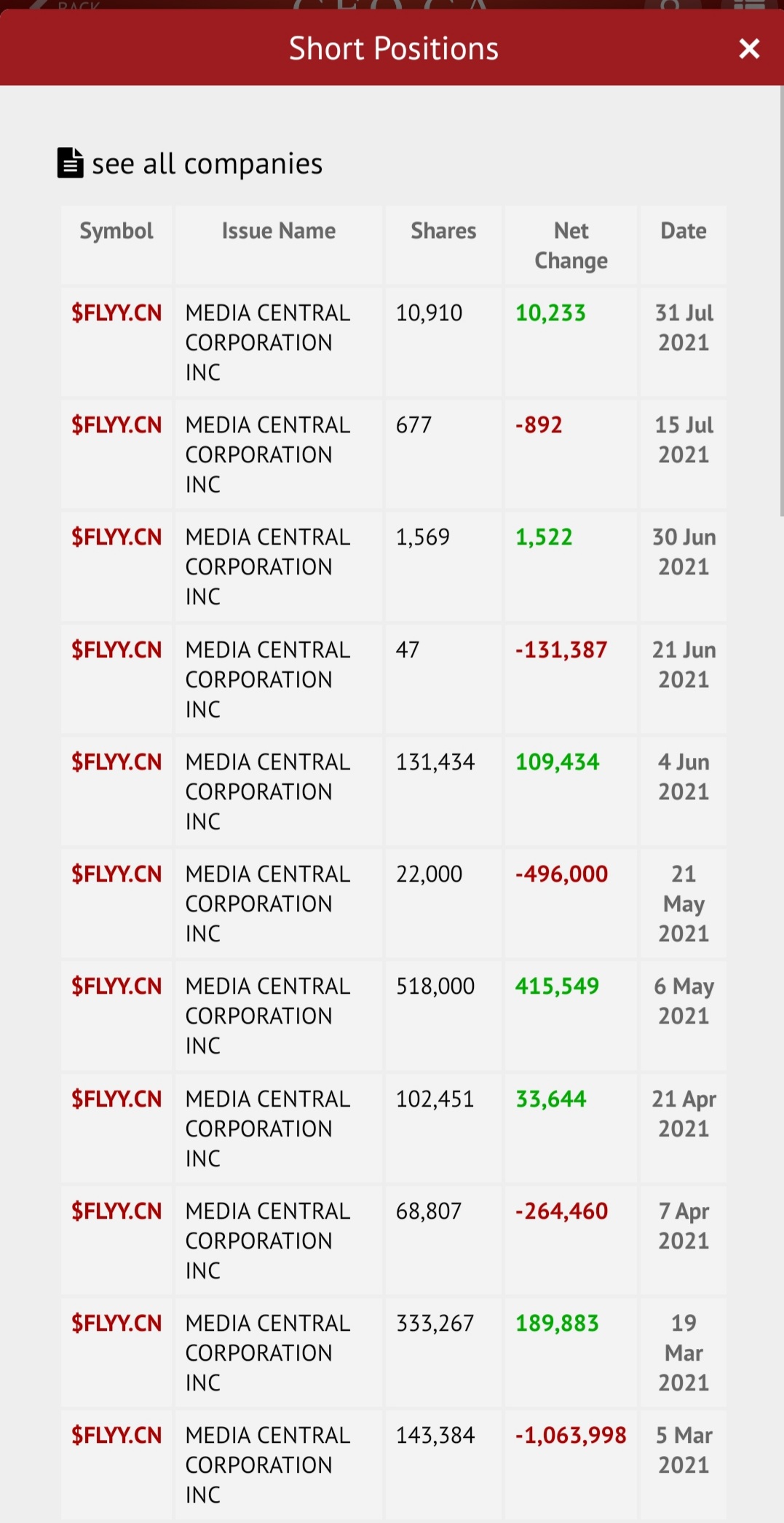Screen dimensions: 784x1523
Task: Select $FLYY.CN in the 21 Jun 2021 row
Action: [x=116, y=650]
